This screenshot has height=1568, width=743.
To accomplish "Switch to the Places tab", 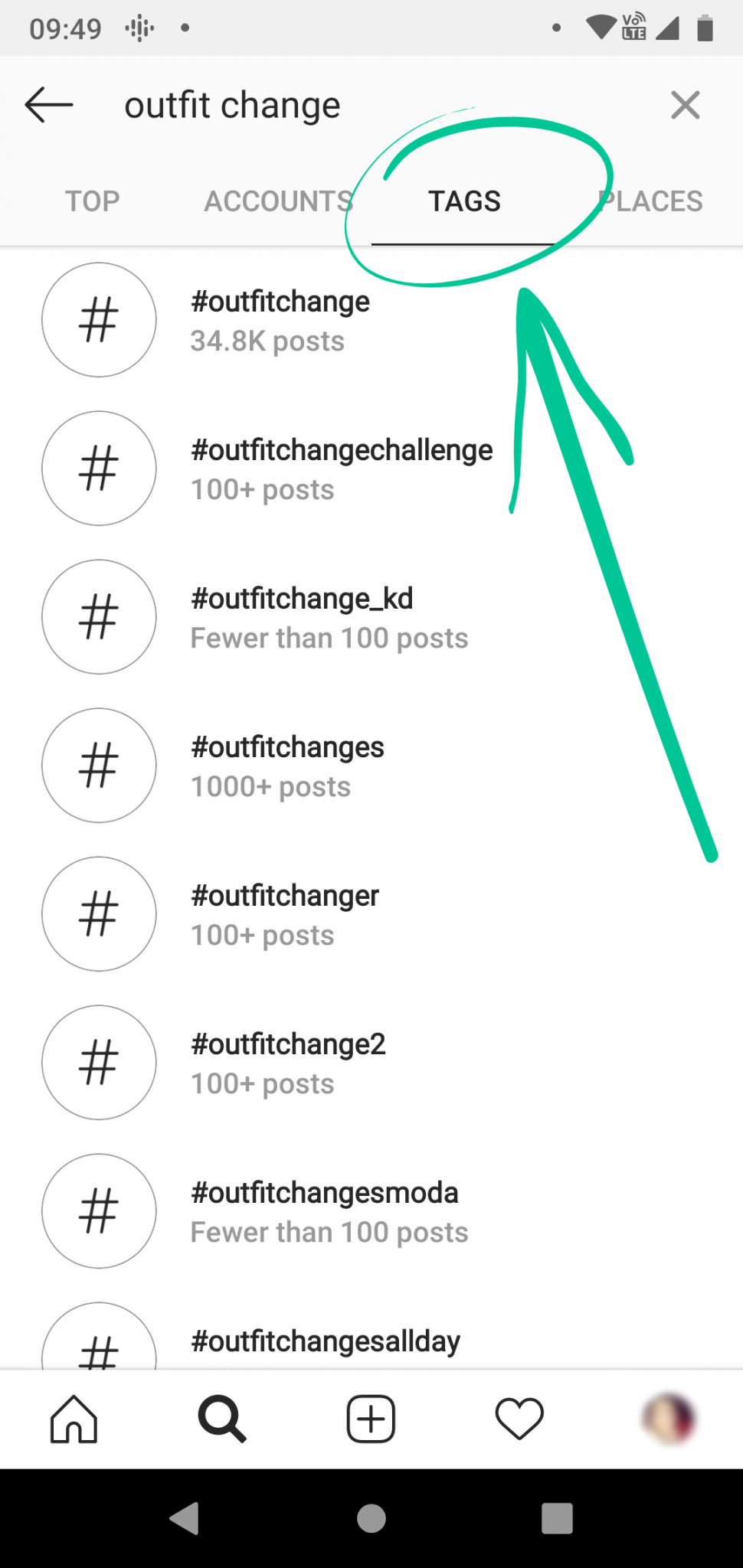I will (650, 201).
